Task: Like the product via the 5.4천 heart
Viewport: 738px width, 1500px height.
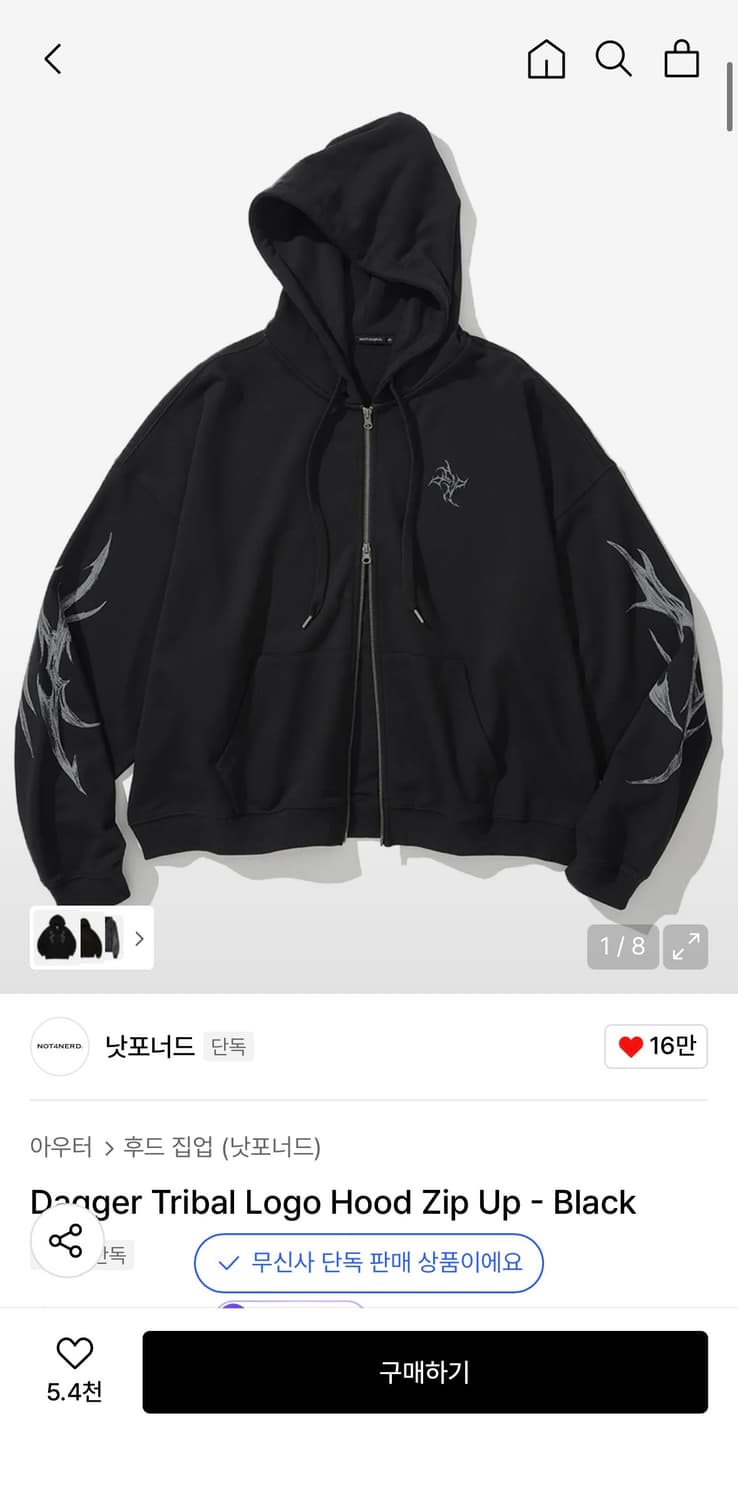Action: [75, 1352]
